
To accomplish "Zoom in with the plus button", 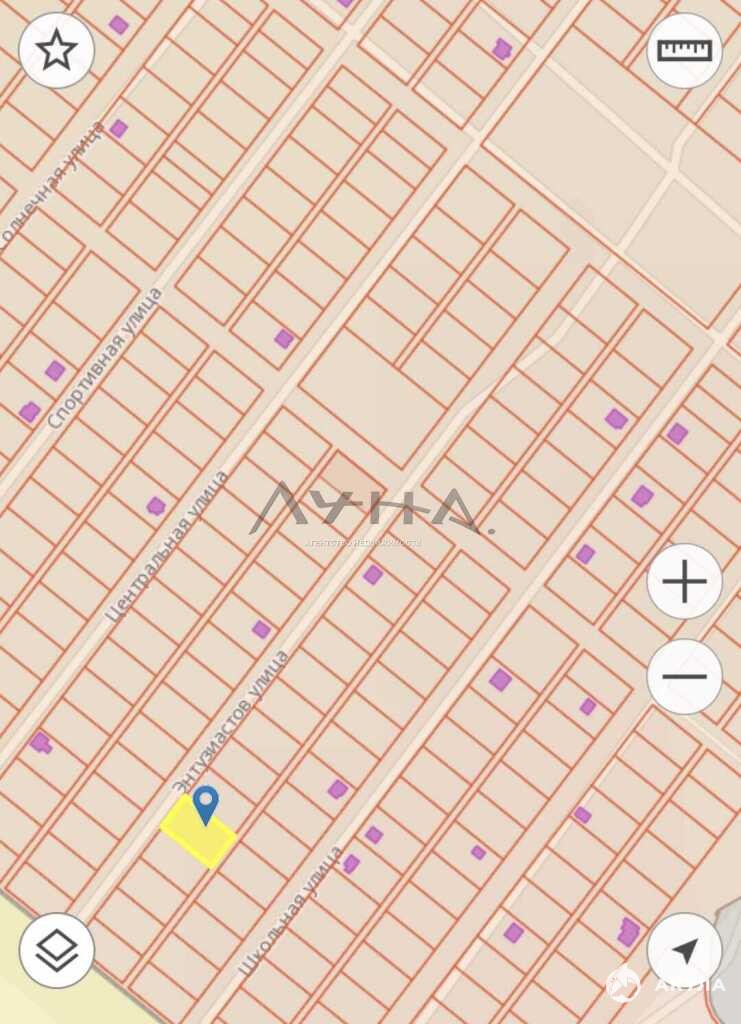I will (684, 581).
